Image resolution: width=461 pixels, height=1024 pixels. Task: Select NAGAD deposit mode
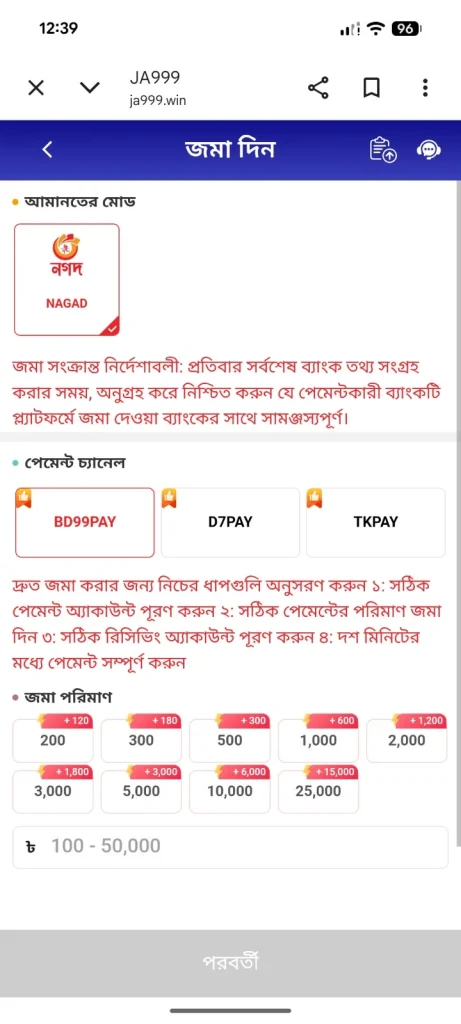[x=67, y=280]
